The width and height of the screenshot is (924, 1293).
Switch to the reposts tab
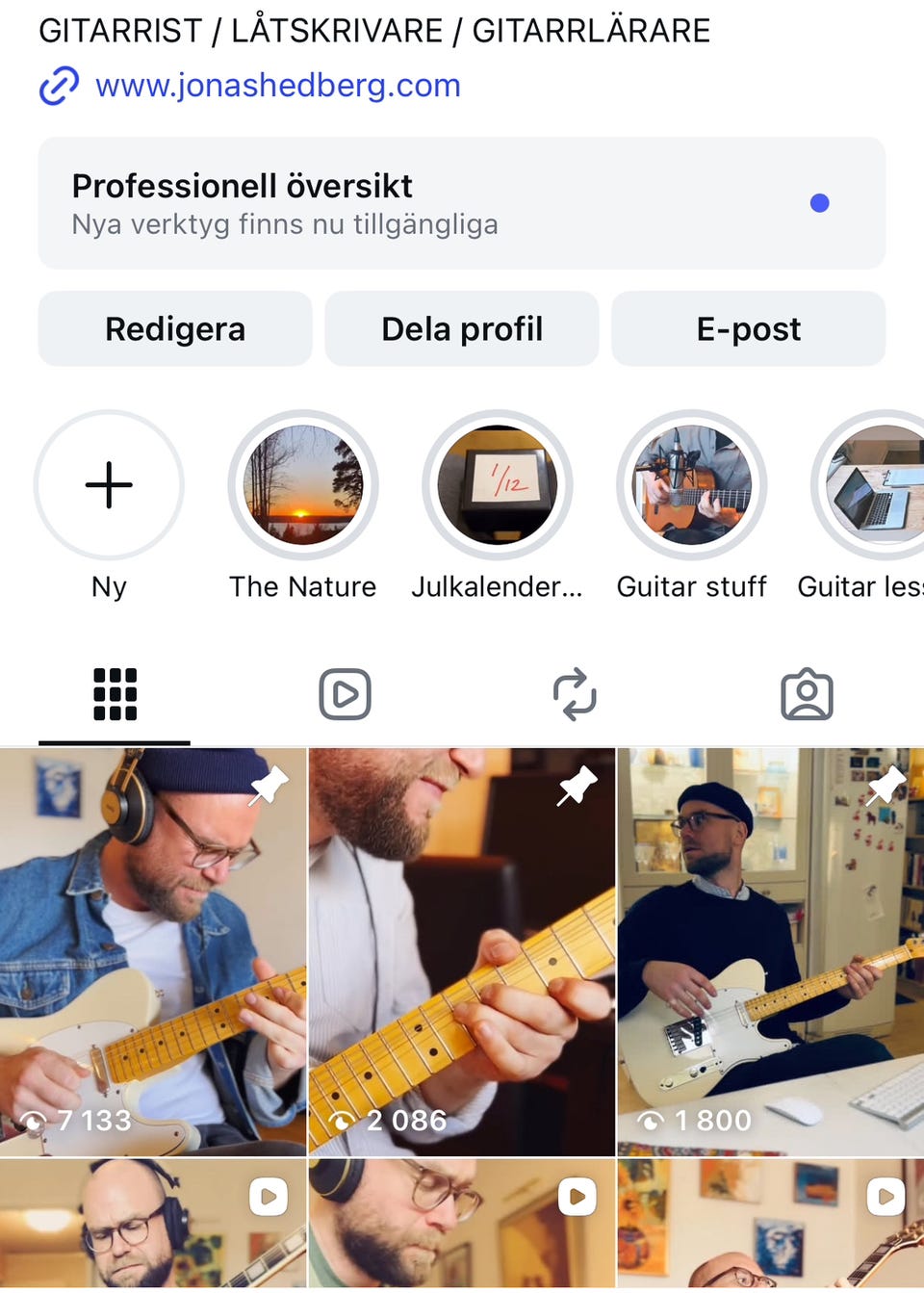[x=575, y=694]
